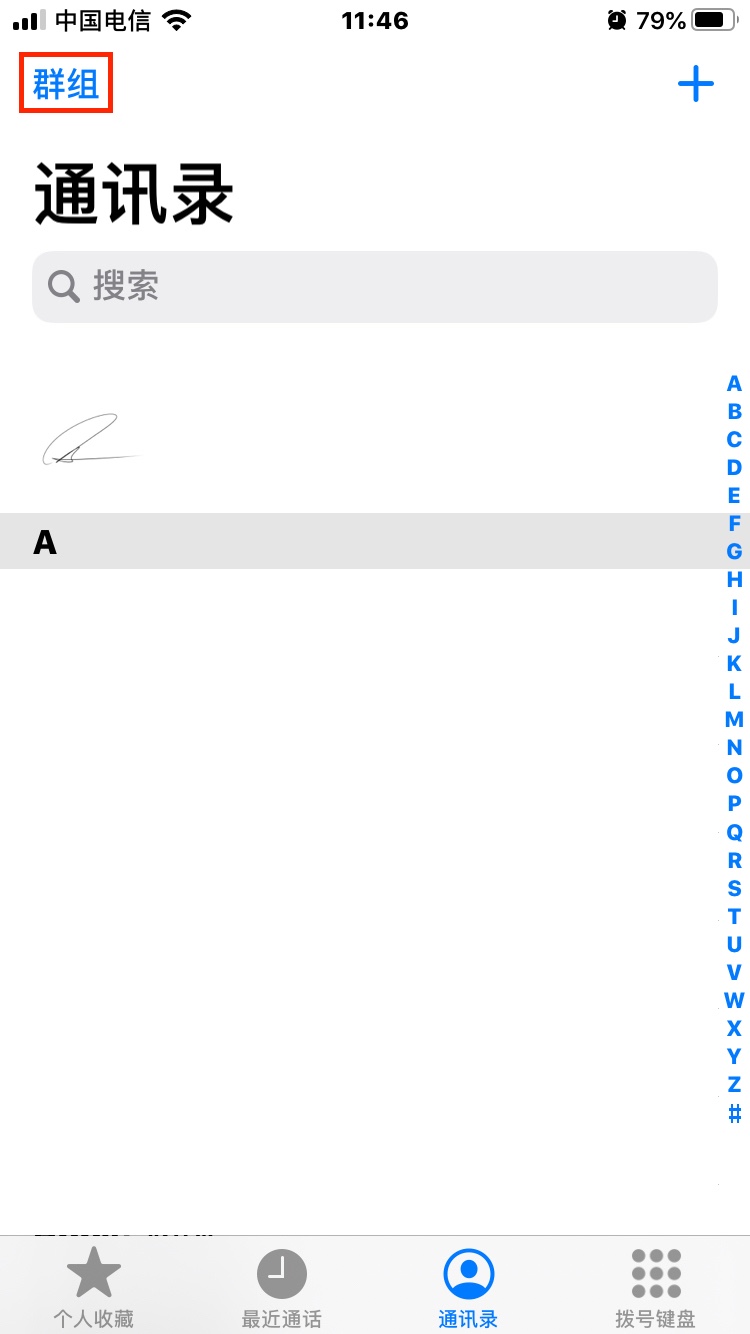Select the 通讯录 tab
This screenshot has height=1334, width=750.
[468, 1287]
